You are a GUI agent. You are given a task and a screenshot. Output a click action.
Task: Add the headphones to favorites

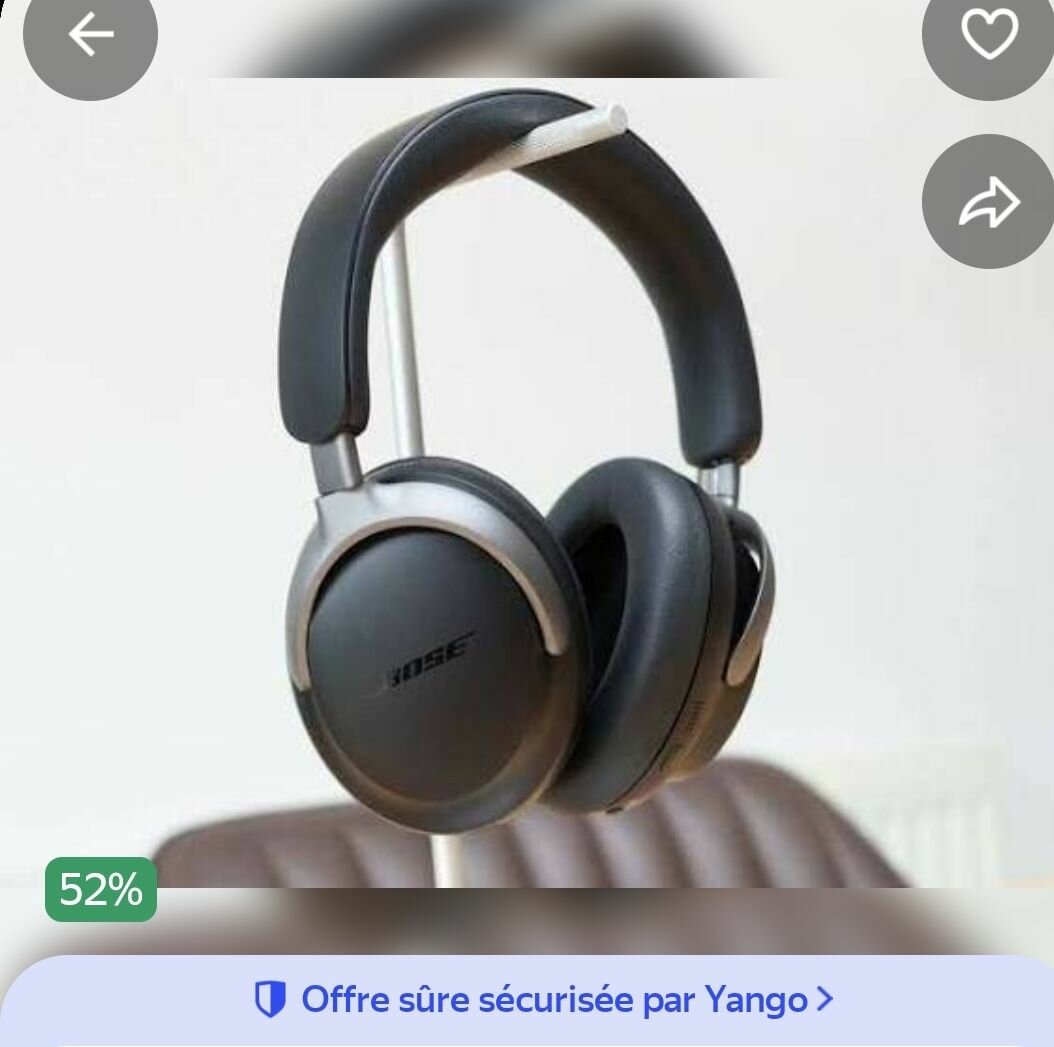point(988,34)
